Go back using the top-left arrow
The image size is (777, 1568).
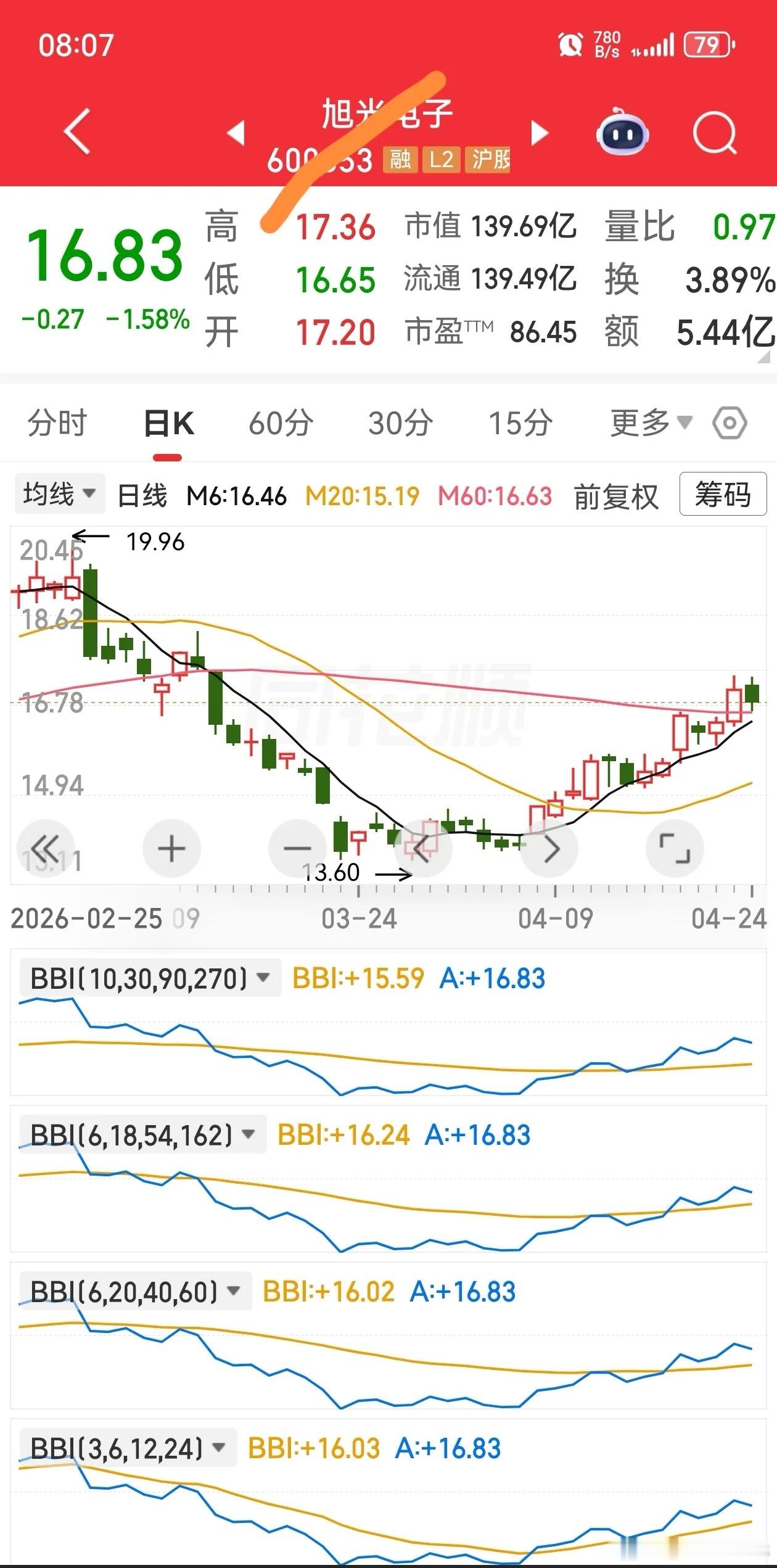point(78,131)
